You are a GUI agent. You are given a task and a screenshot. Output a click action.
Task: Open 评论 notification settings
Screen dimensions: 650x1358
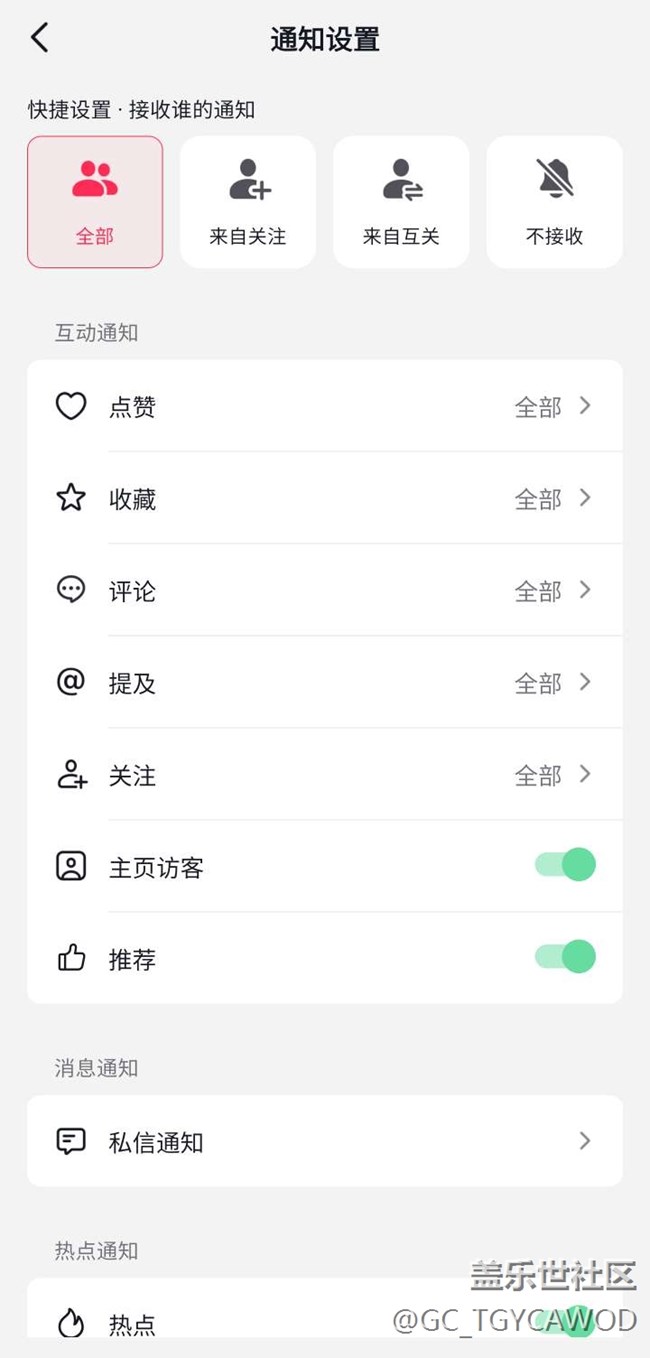[325, 590]
